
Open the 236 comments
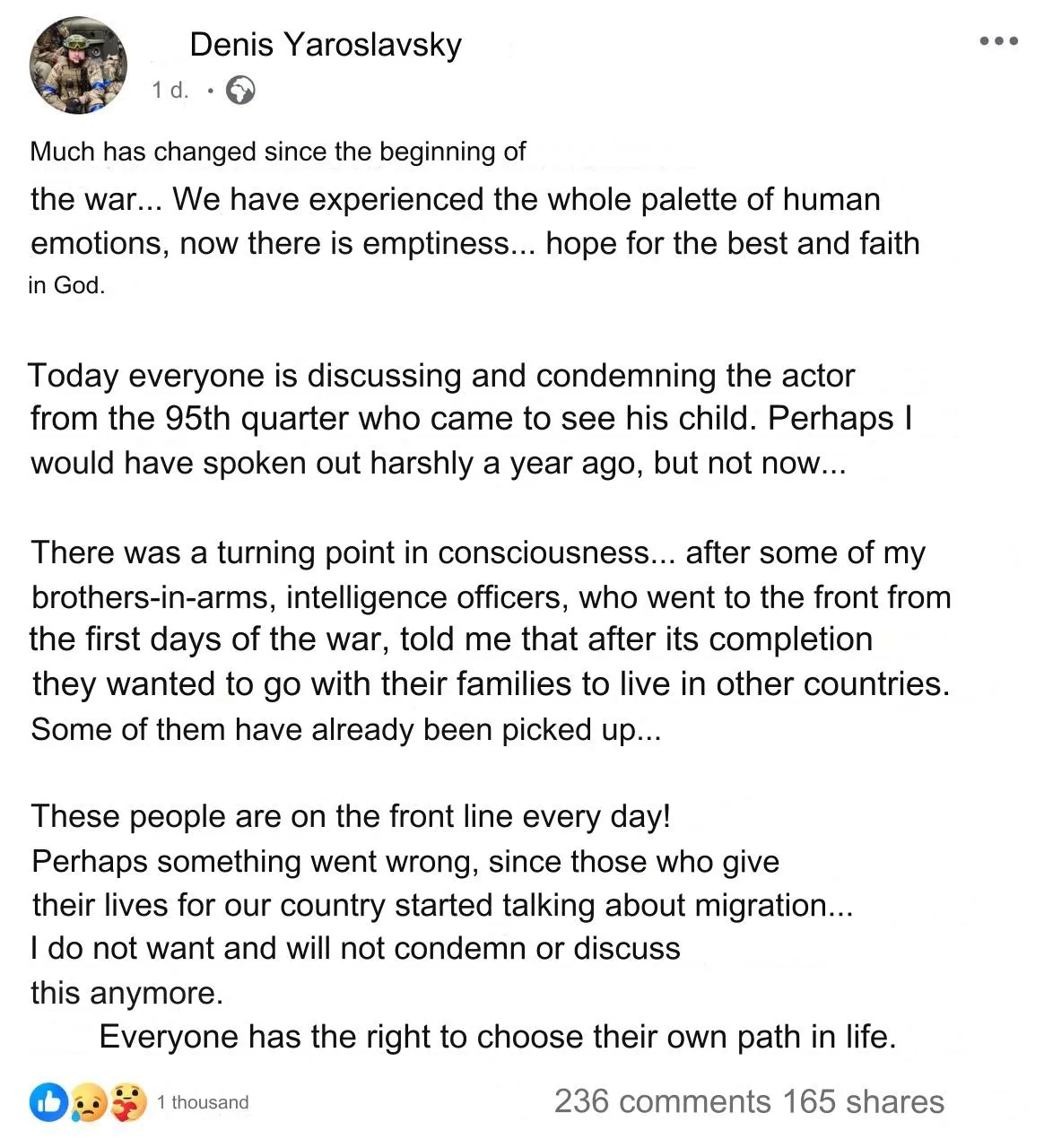tap(662, 1101)
